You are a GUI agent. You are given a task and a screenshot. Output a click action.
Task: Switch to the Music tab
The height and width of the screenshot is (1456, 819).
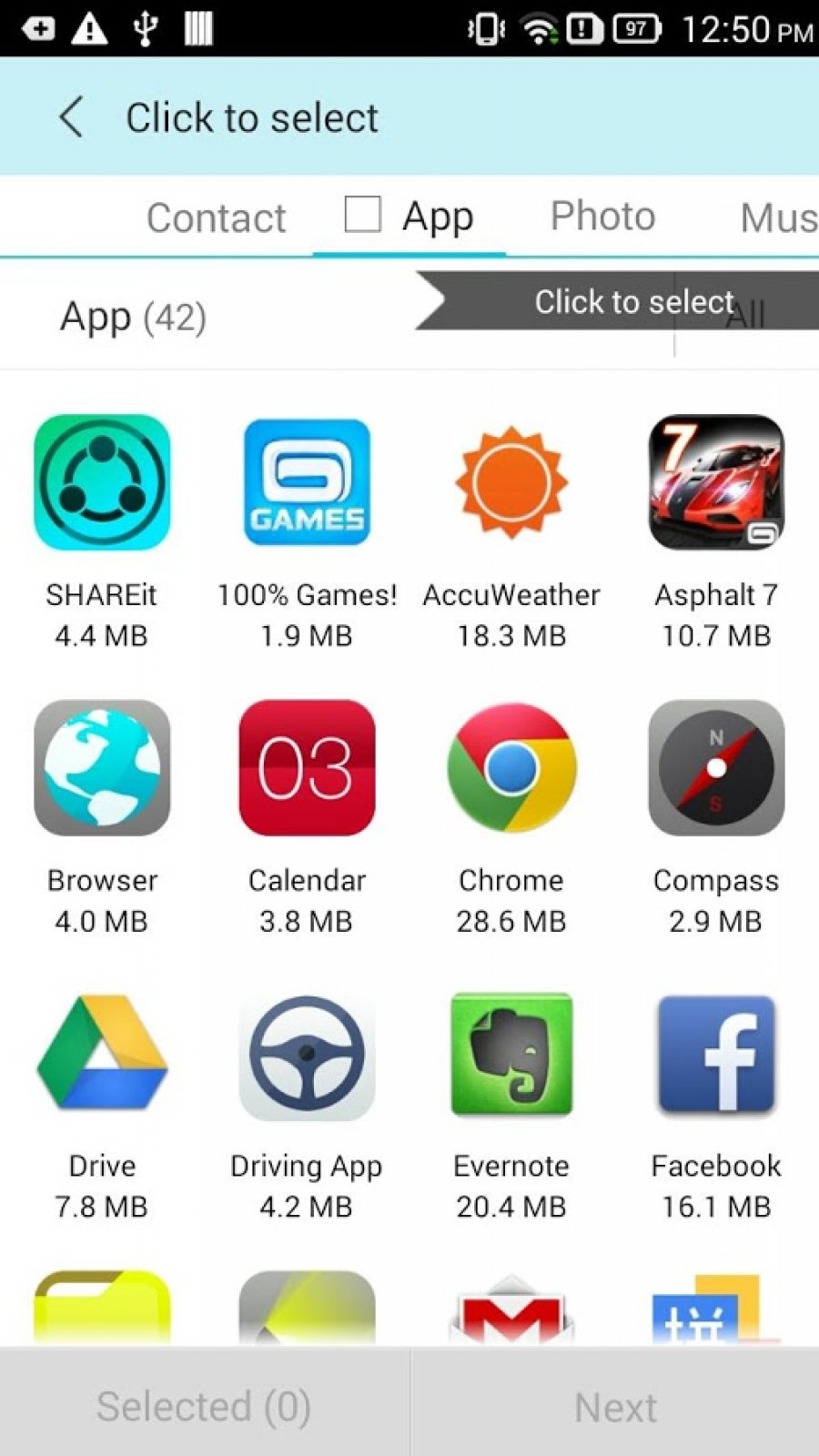pos(778,217)
